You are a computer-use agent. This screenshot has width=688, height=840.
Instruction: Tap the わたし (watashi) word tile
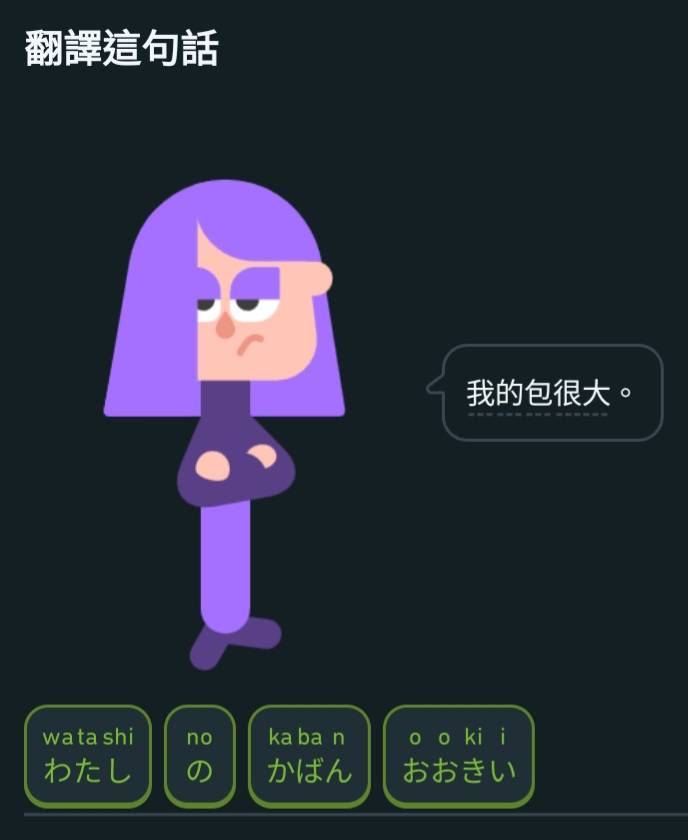point(88,756)
